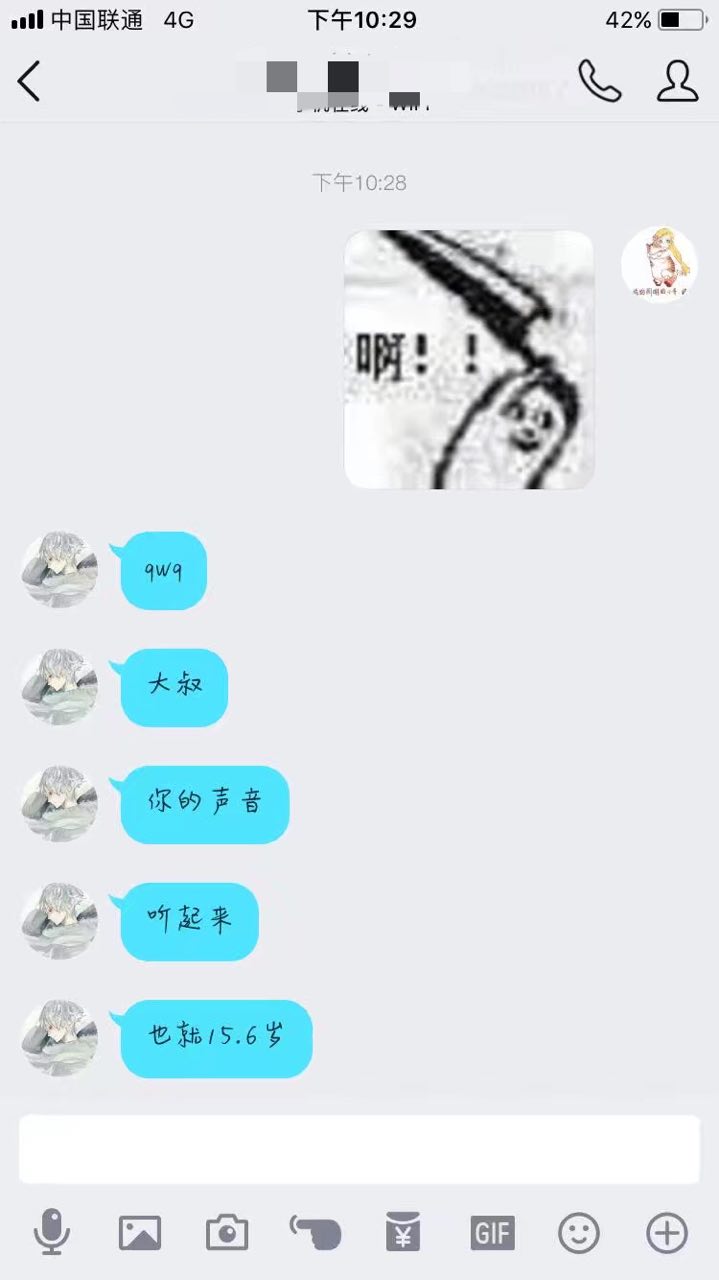Open the photo gallery picker
The height and width of the screenshot is (1280, 719).
[139, 1233]
